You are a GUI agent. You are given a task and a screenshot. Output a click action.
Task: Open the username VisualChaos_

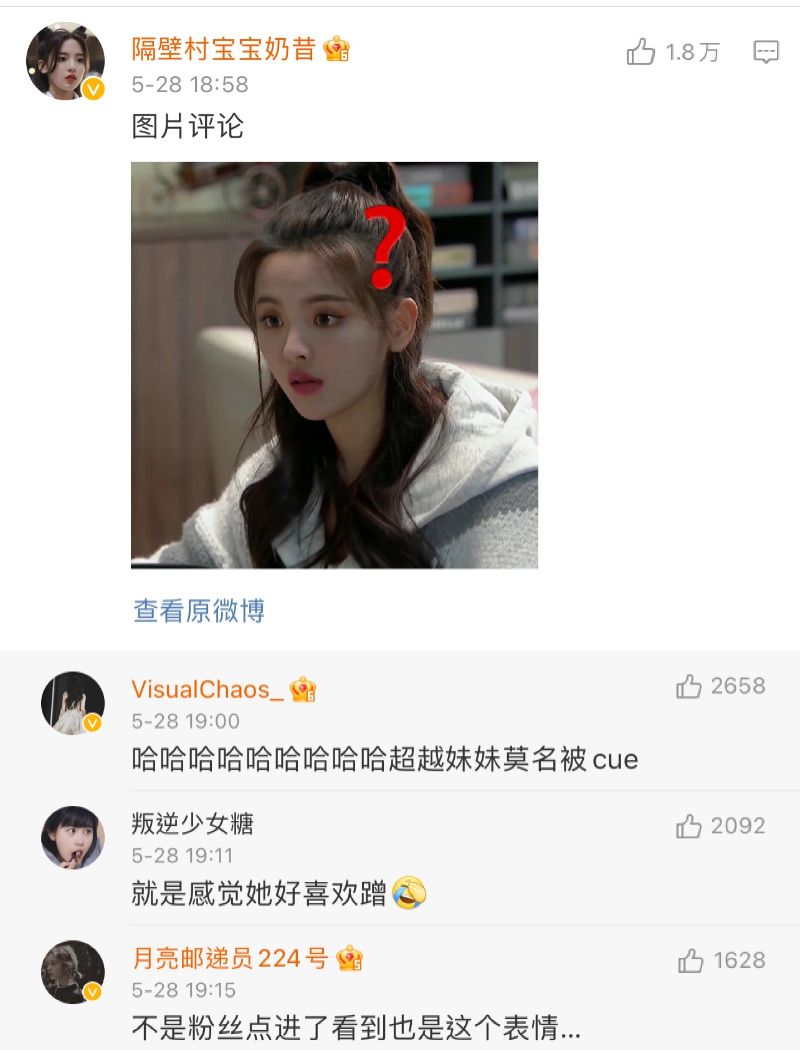tap(201, 689)
